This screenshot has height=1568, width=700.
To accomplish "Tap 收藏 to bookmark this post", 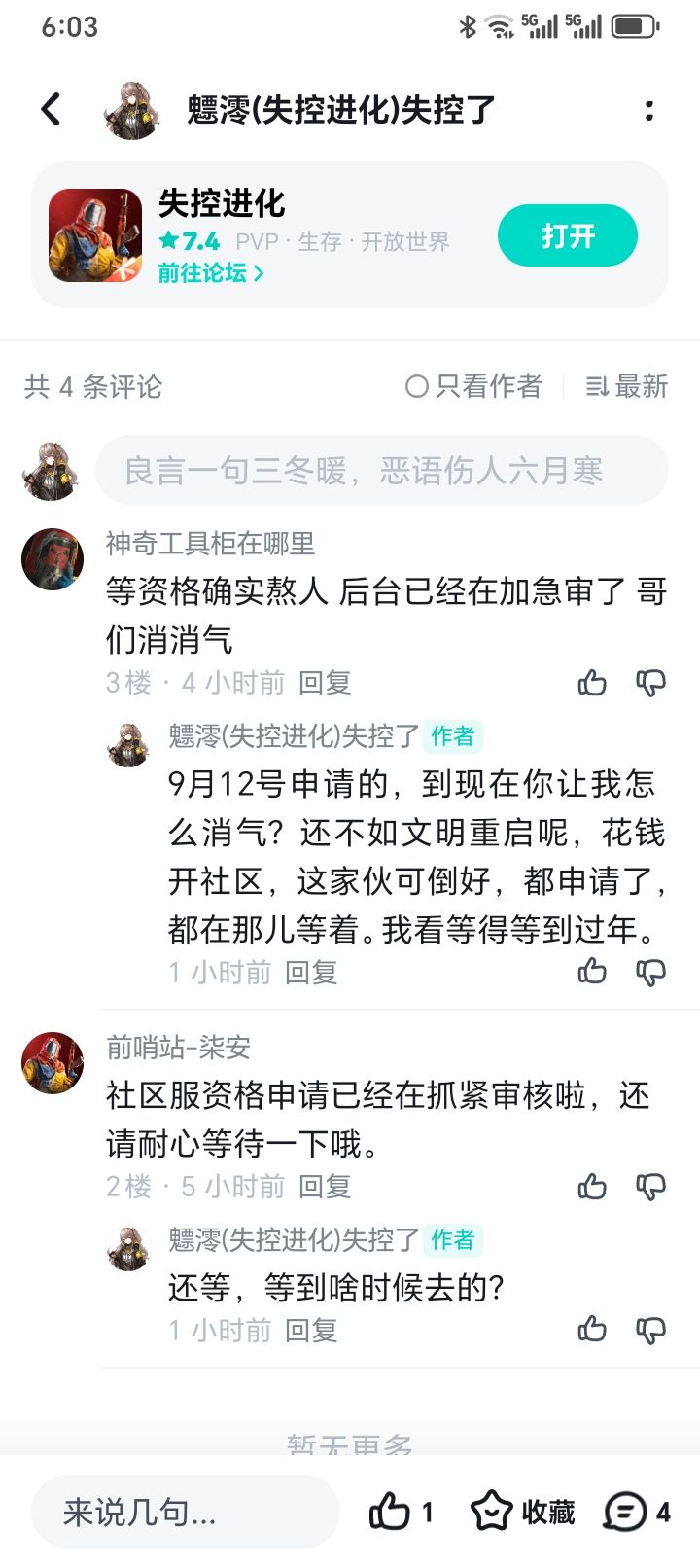I will 523,1512.
